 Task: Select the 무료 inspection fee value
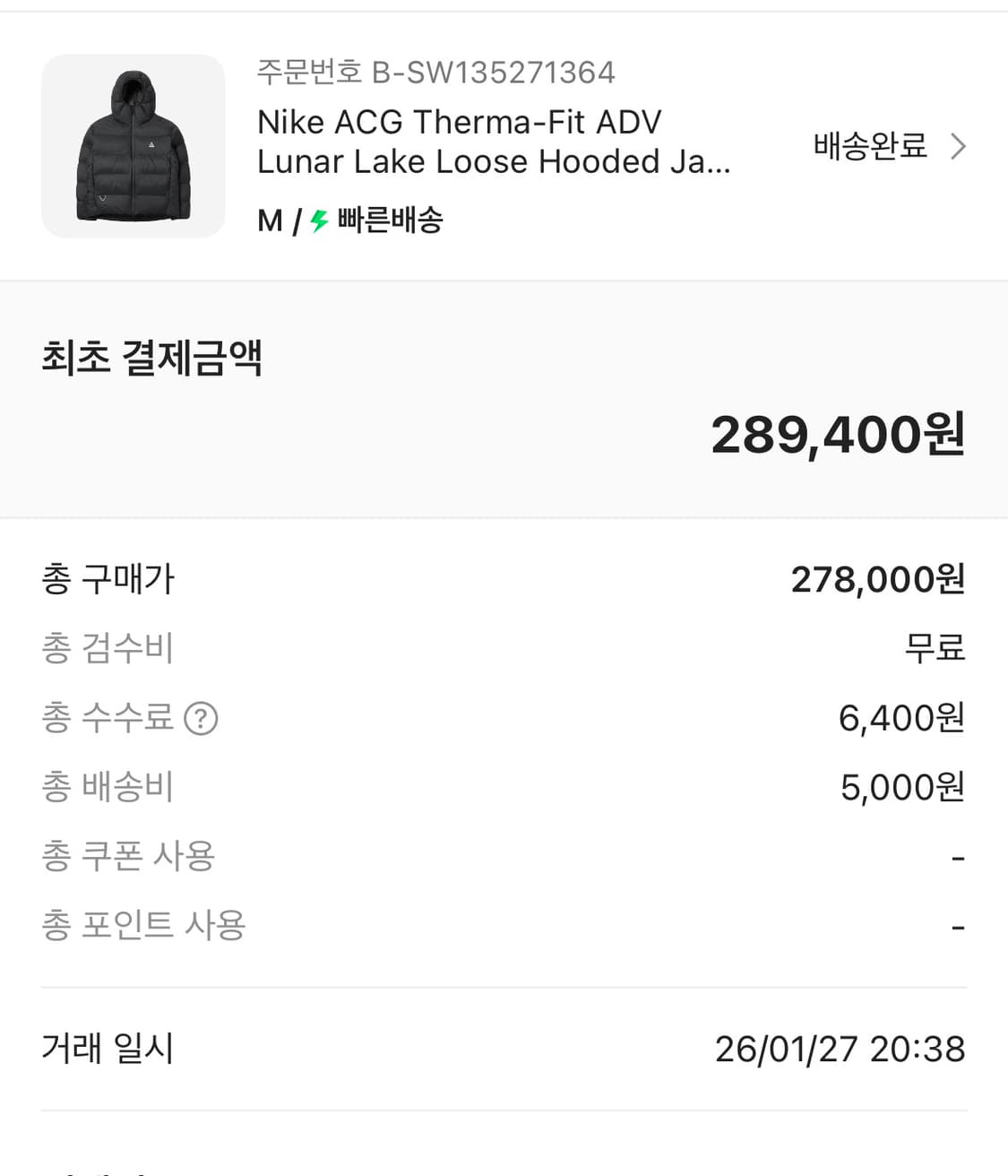pyautogui.click(x=935, y=649)
